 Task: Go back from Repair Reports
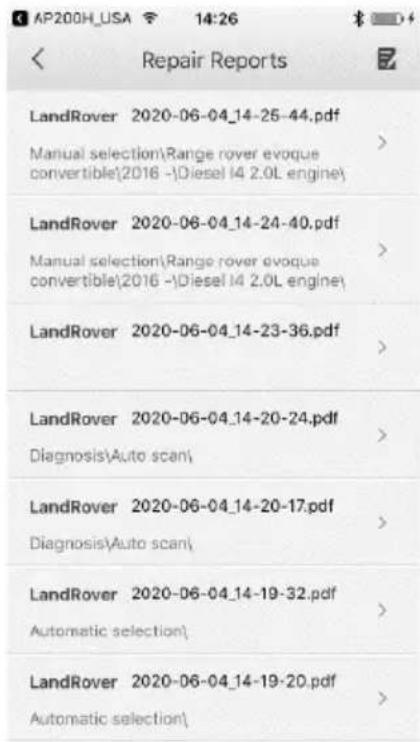(x=38, y=60)
